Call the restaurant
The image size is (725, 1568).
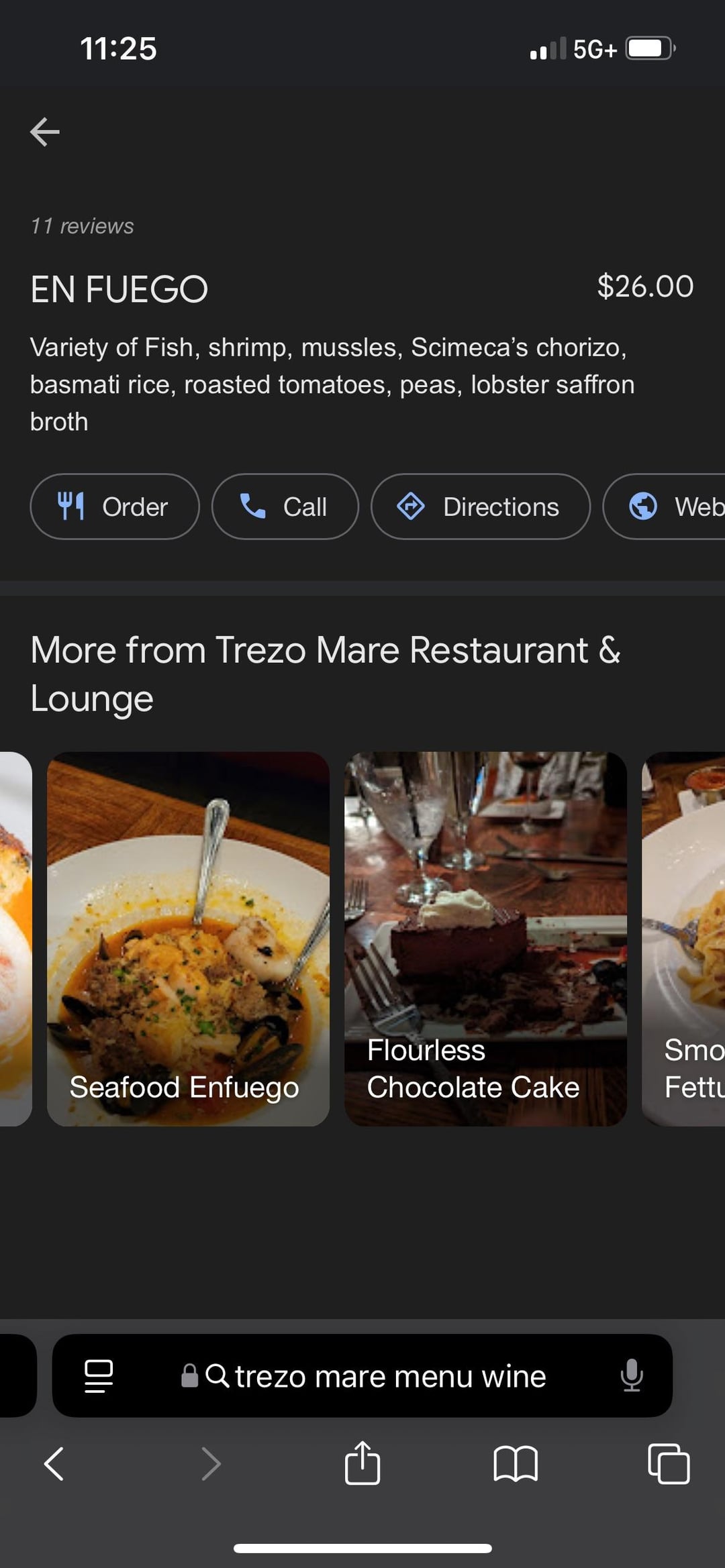285,507
